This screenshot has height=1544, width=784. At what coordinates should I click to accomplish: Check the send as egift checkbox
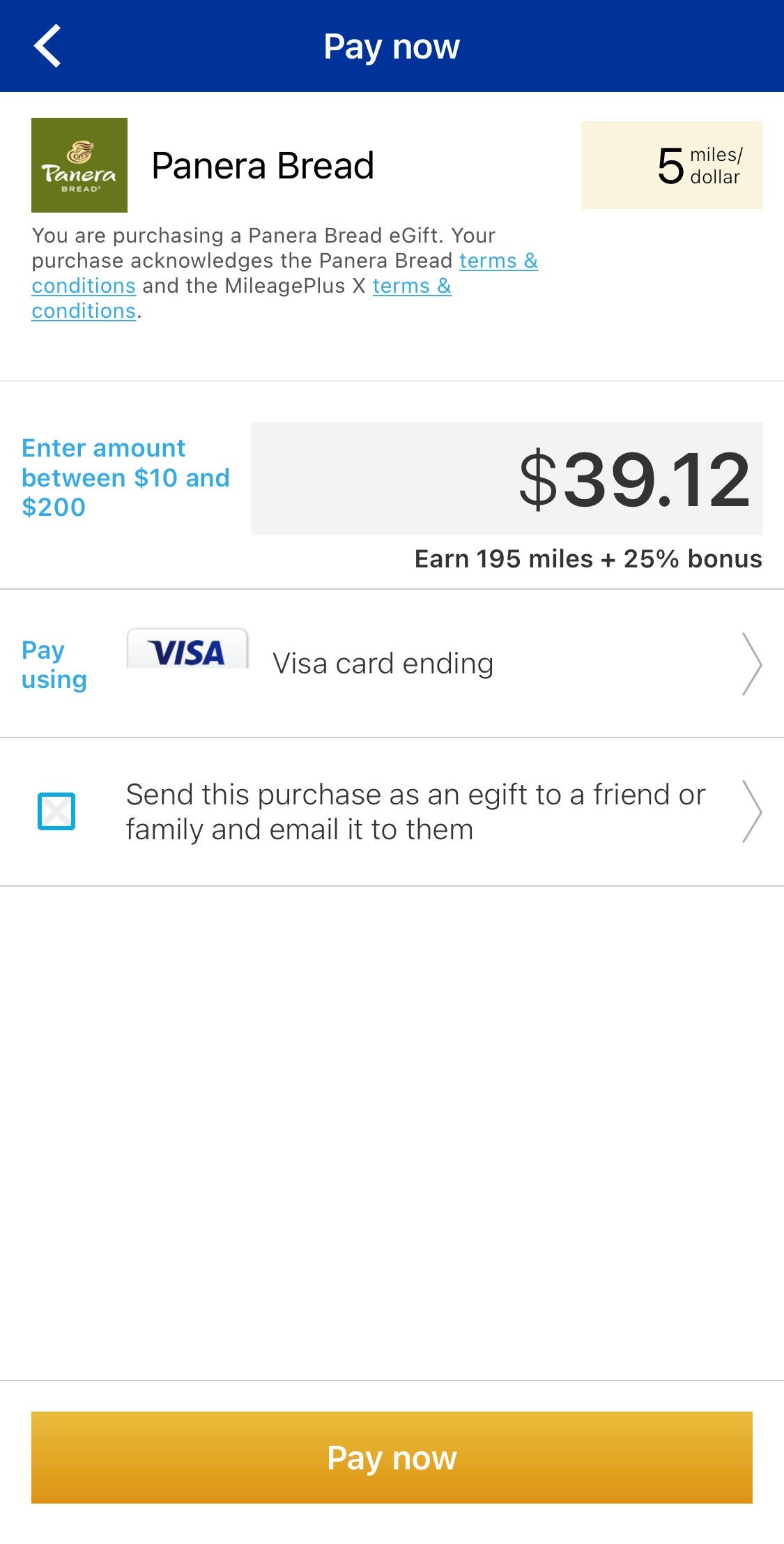point(56,811)
